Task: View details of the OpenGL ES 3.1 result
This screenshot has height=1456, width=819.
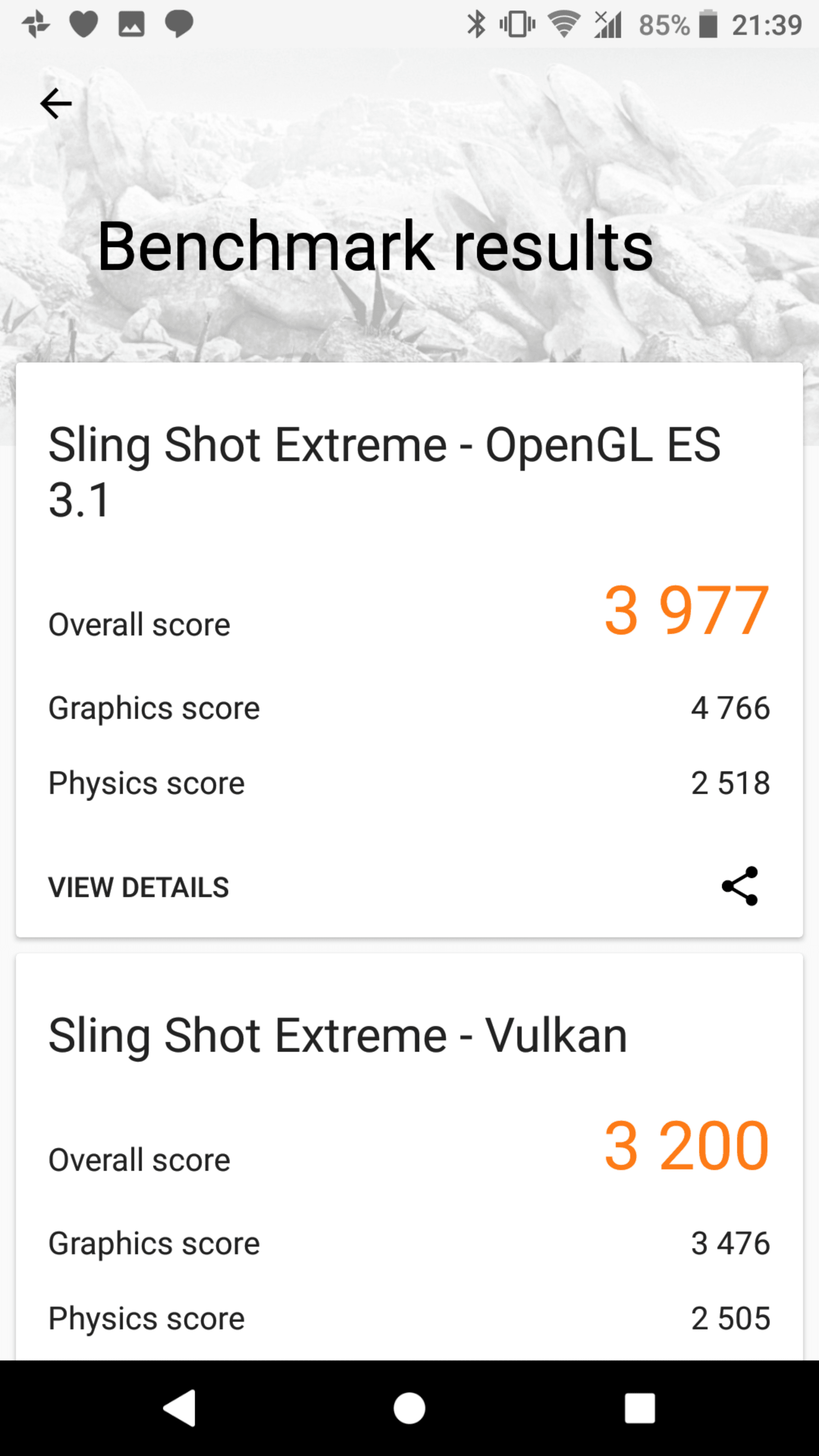Action: point(138,887)
